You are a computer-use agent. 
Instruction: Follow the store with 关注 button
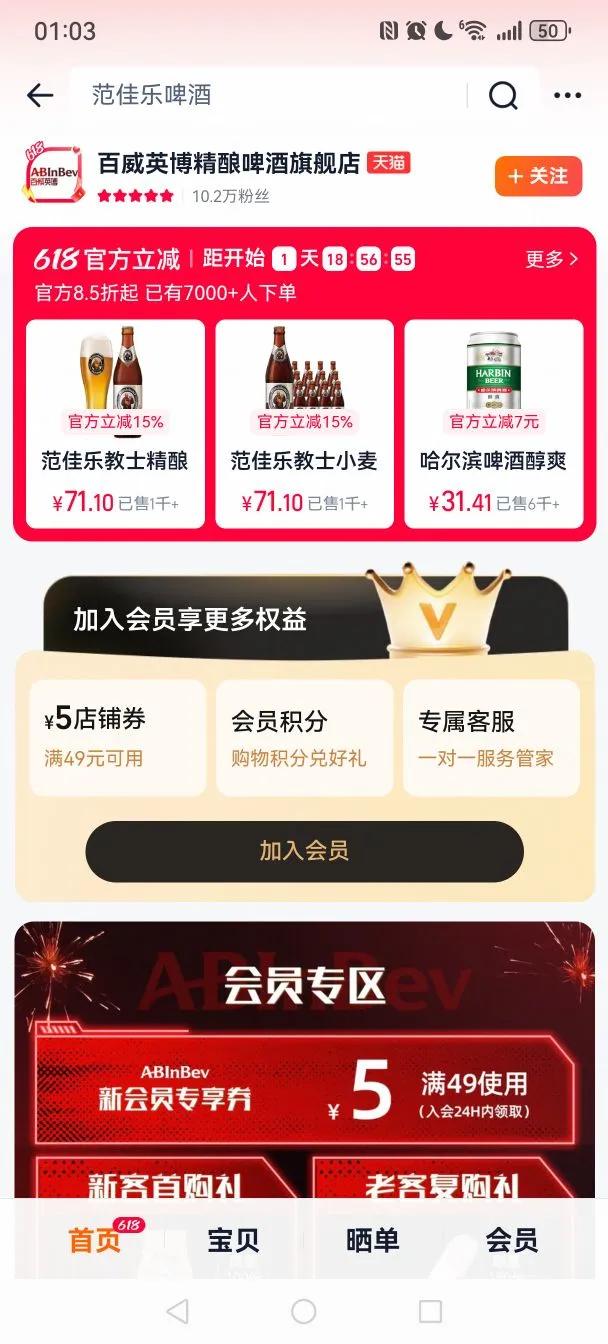point(538,176)
